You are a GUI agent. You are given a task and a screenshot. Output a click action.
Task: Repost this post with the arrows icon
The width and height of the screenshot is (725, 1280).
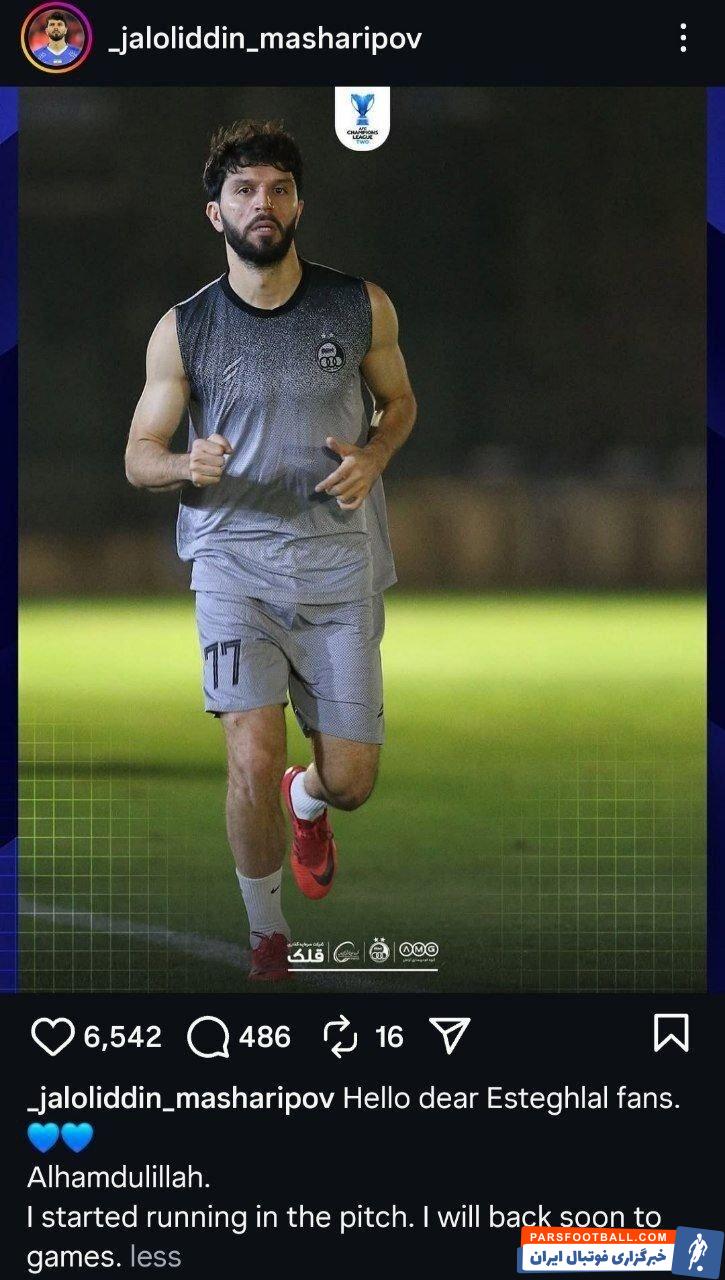tap(341, 1036)
